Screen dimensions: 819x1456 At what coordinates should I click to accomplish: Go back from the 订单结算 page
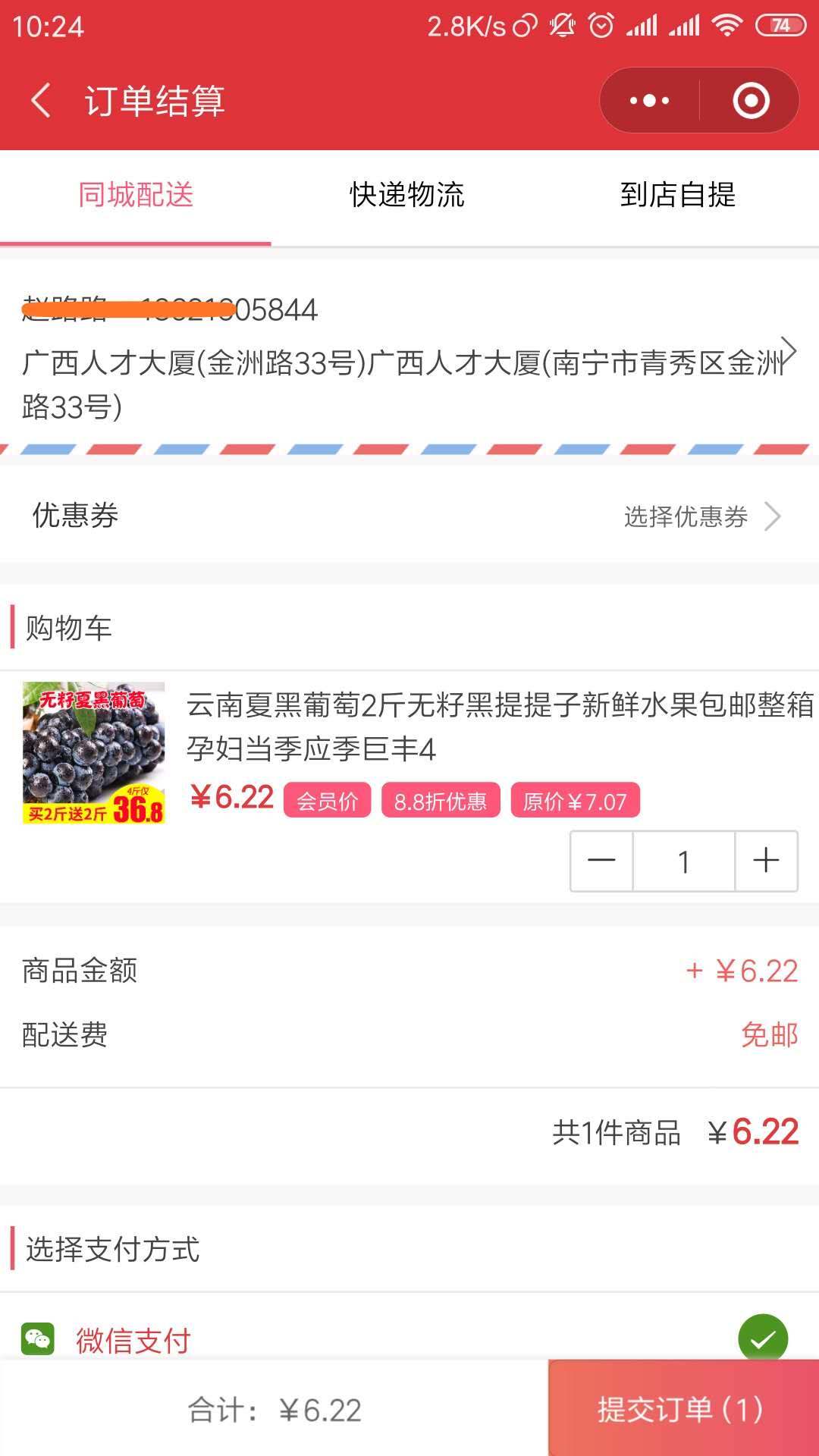[42, 101]
